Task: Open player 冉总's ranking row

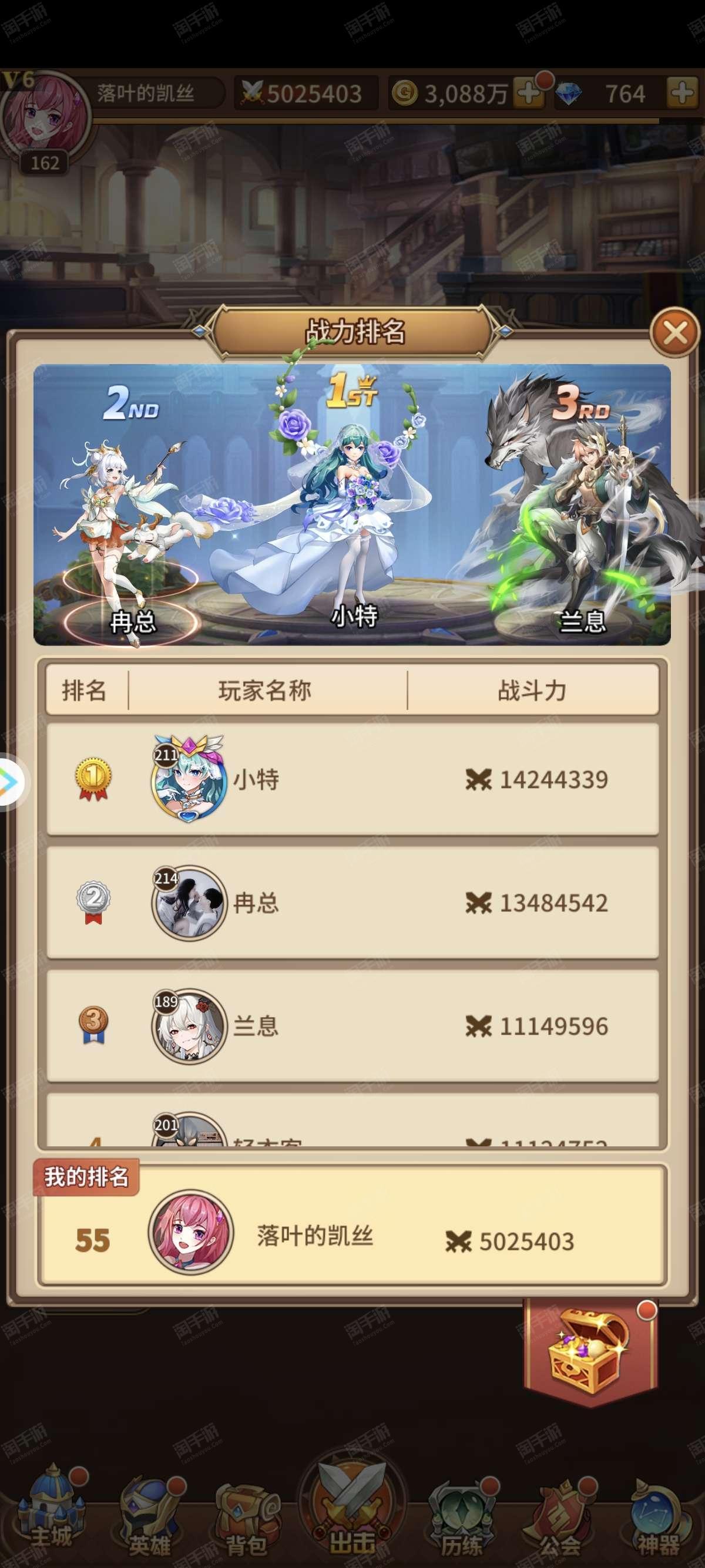Action: point(352,902)
